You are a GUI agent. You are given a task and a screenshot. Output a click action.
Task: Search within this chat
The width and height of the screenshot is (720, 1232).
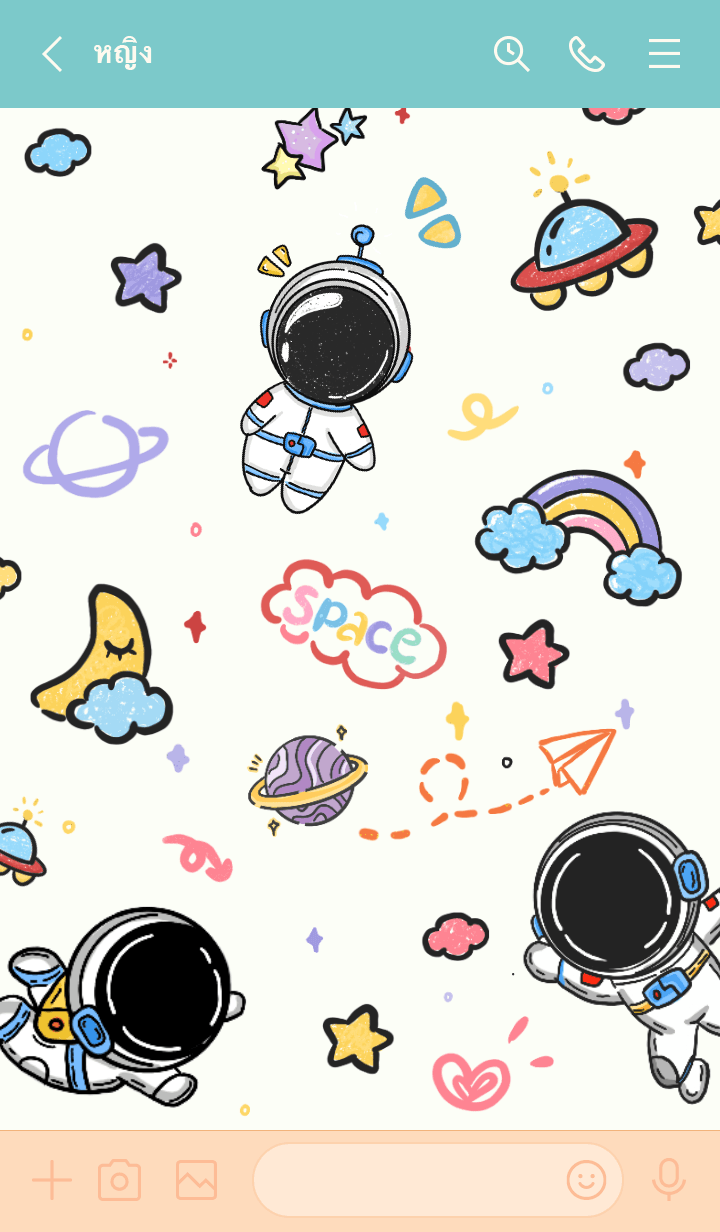(x=511, y=54)
